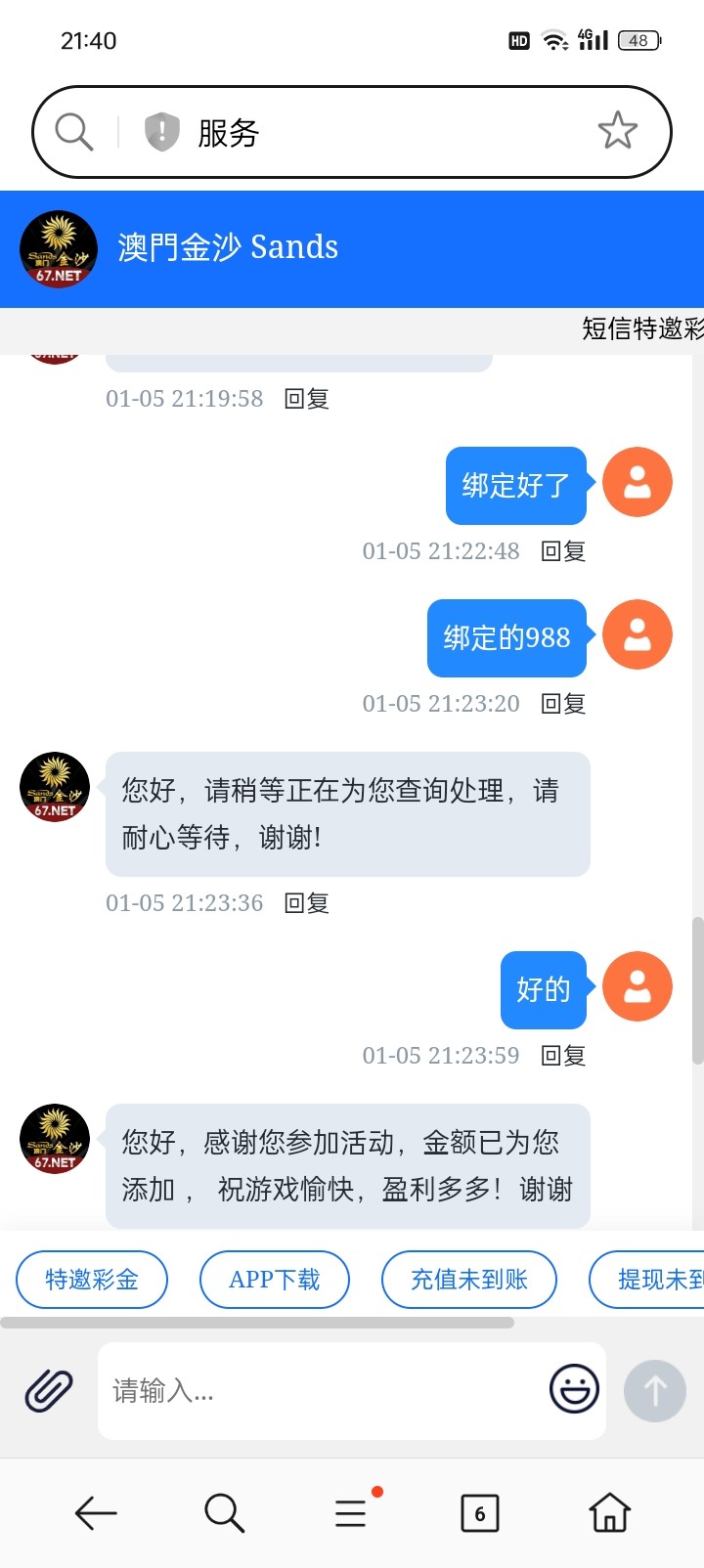Tap the search icon in the bottom toolbar
The height and width of the screenshot is (1568, 704).
click(224, 1513)
